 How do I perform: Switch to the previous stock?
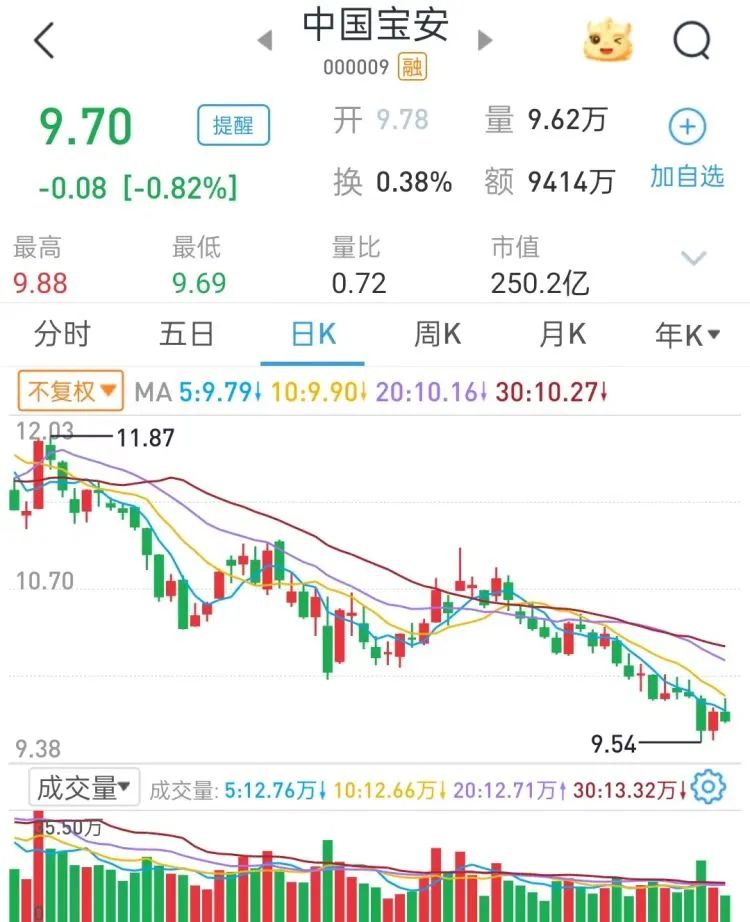[x=265, y=41]
